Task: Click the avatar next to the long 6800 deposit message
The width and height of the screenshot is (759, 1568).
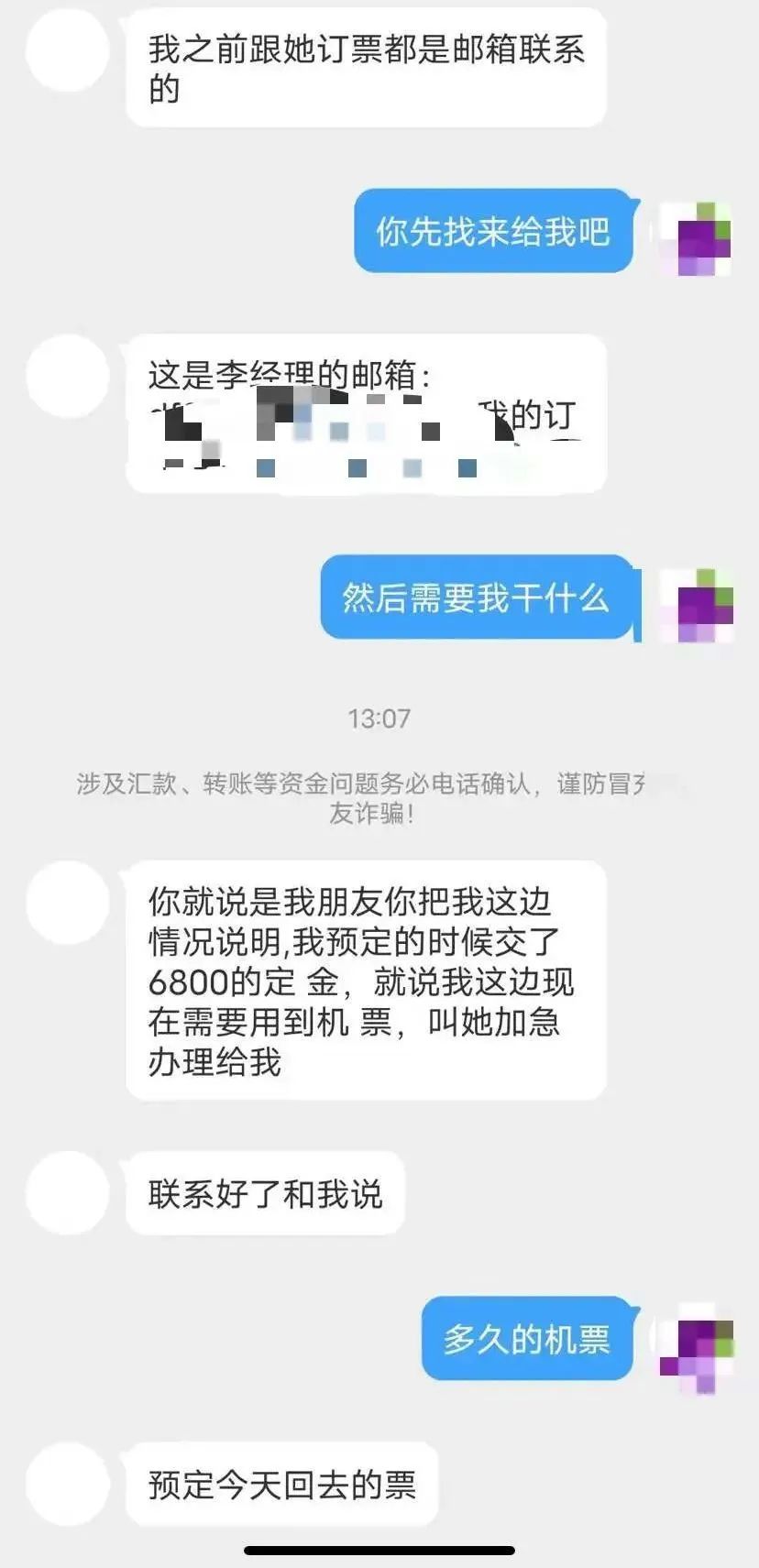Action: pyautogui.click(x=66, y=903)
